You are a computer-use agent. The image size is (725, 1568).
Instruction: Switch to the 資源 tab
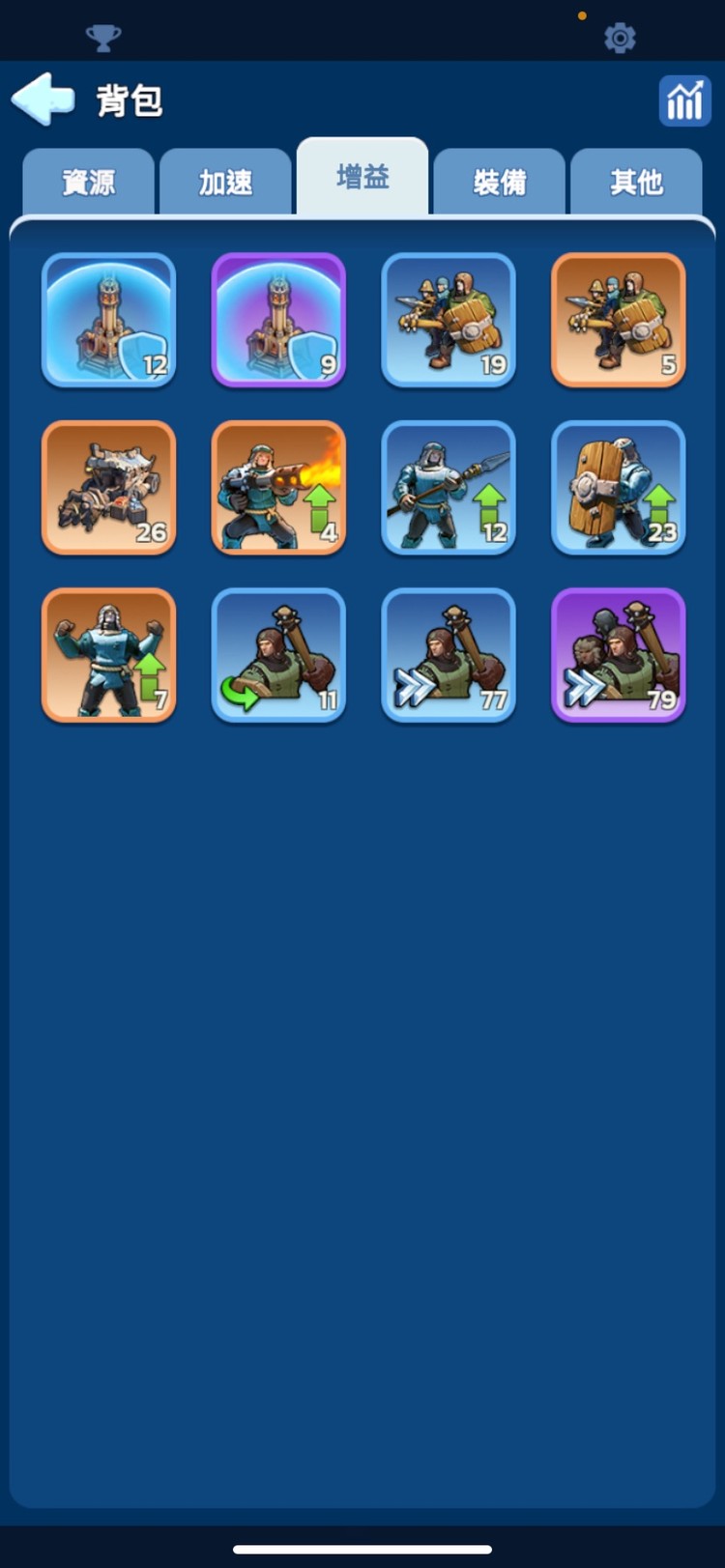point(88,182)
